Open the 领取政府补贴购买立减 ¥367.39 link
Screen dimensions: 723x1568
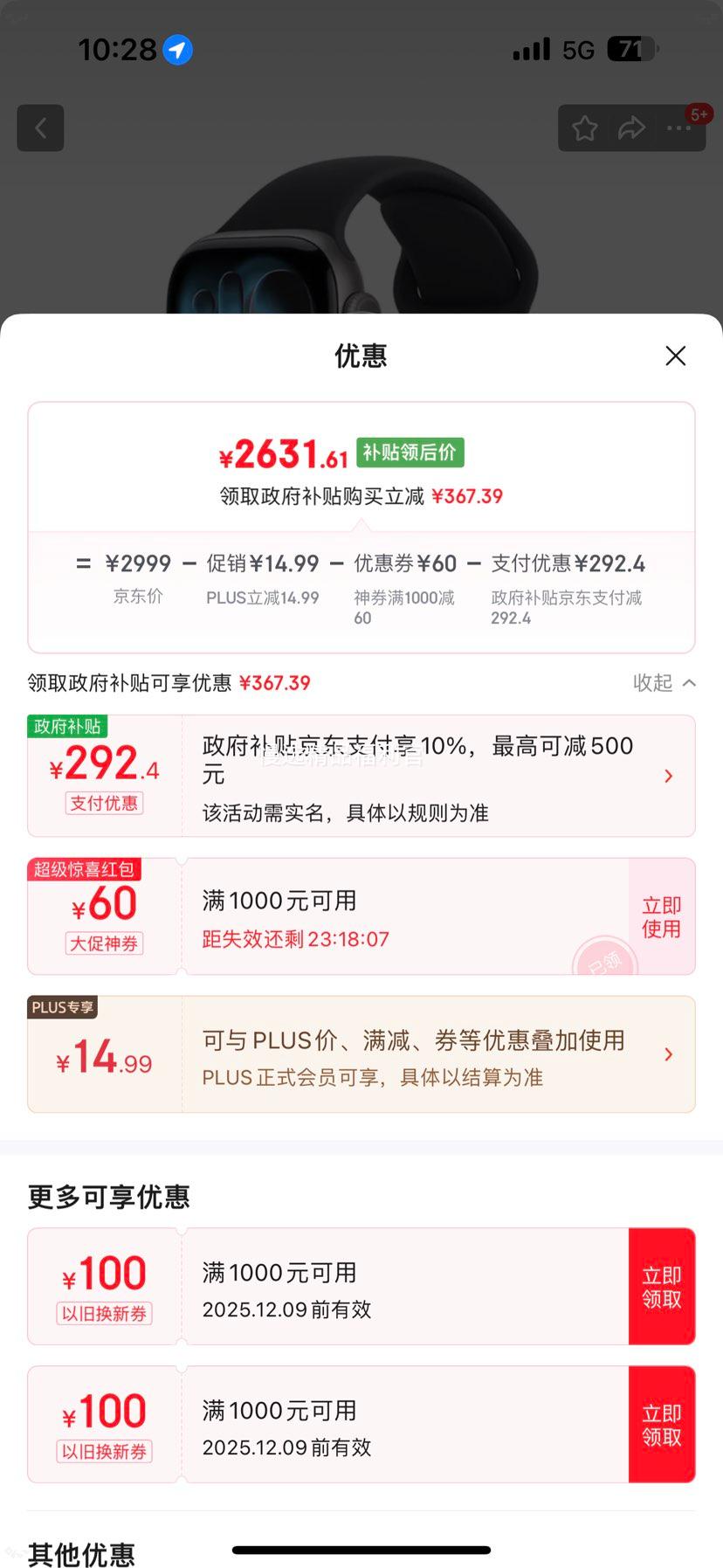361,495
